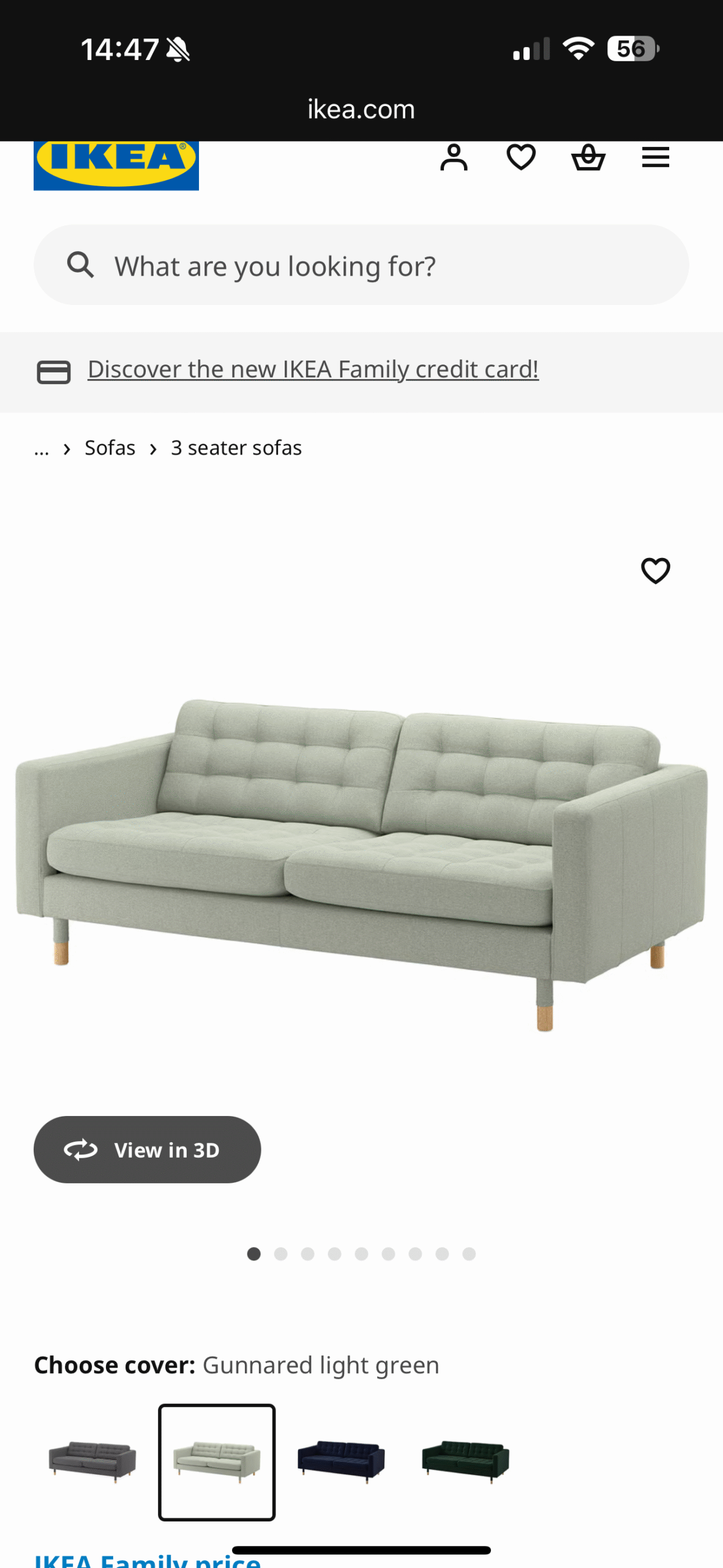The height and width of the screenshot is (1568, 723).
Task: Tap the ikea.com address bar
Action: (x=361, y=110)
